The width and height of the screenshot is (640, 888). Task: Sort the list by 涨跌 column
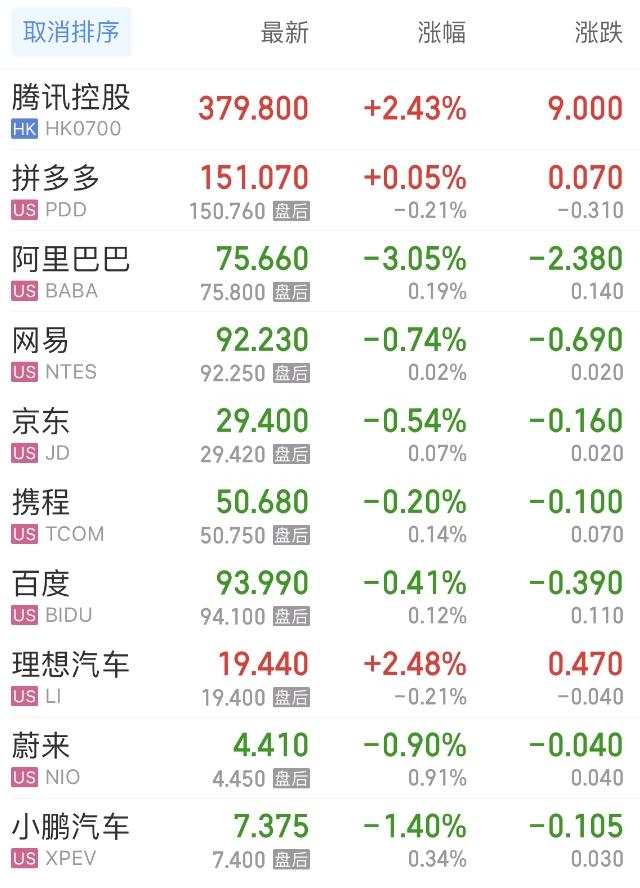click(x=598, y=33)
